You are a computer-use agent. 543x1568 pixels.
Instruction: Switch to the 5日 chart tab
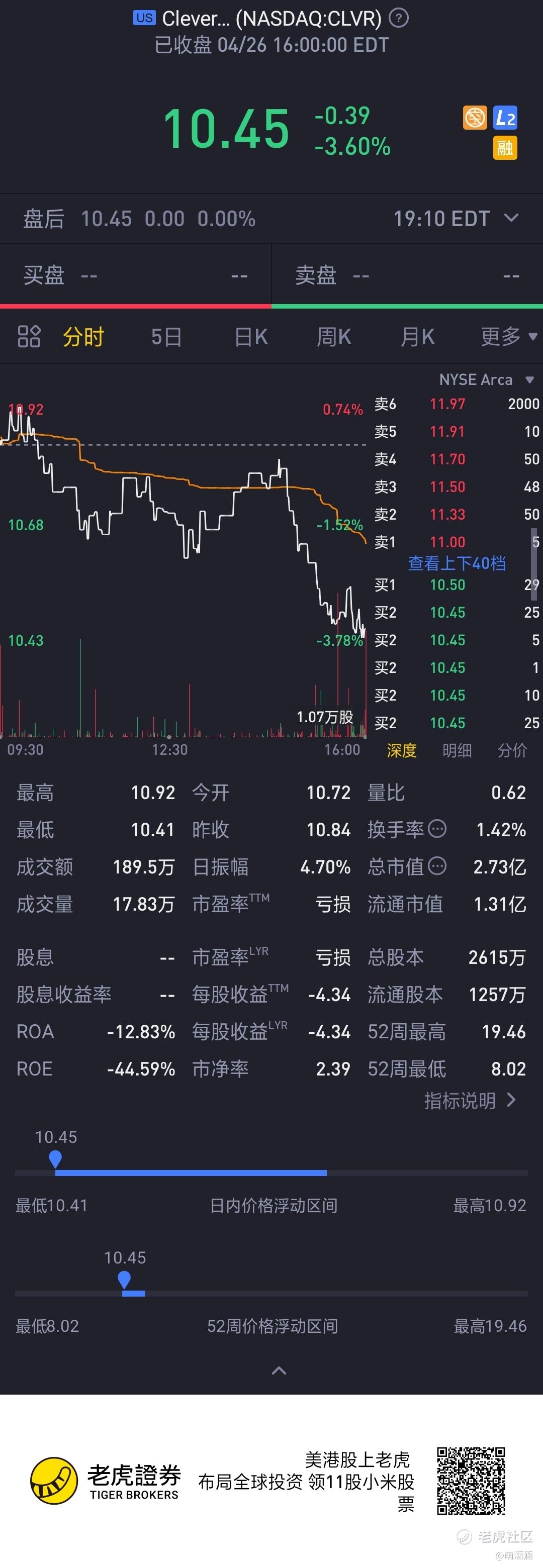(x=166, y=337)
